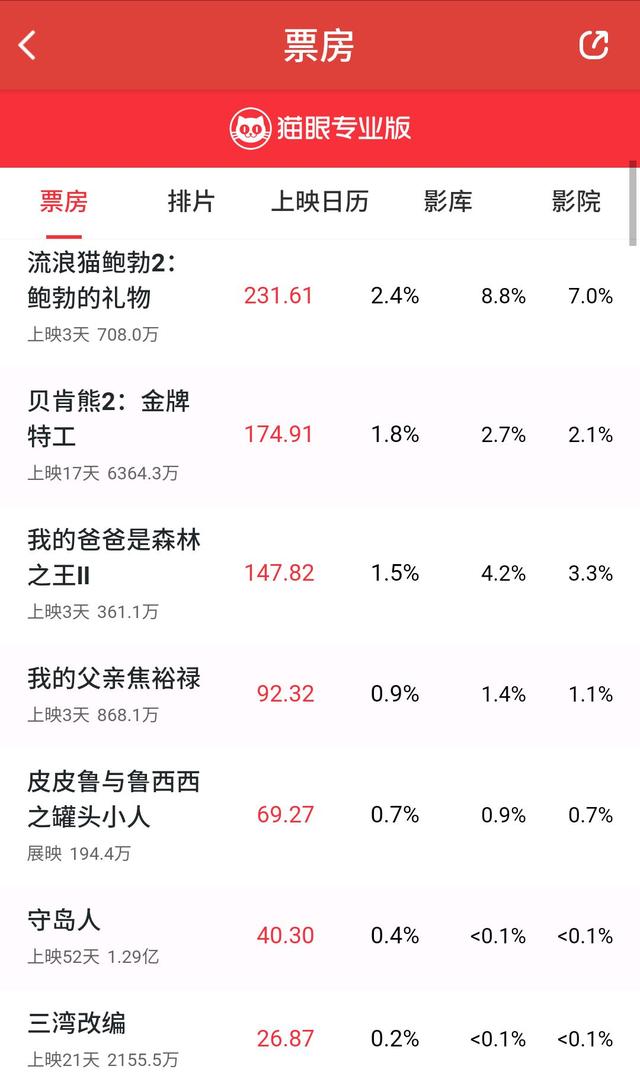Select the 票房 tab
640x1082 pixels.
click(64, 201)
